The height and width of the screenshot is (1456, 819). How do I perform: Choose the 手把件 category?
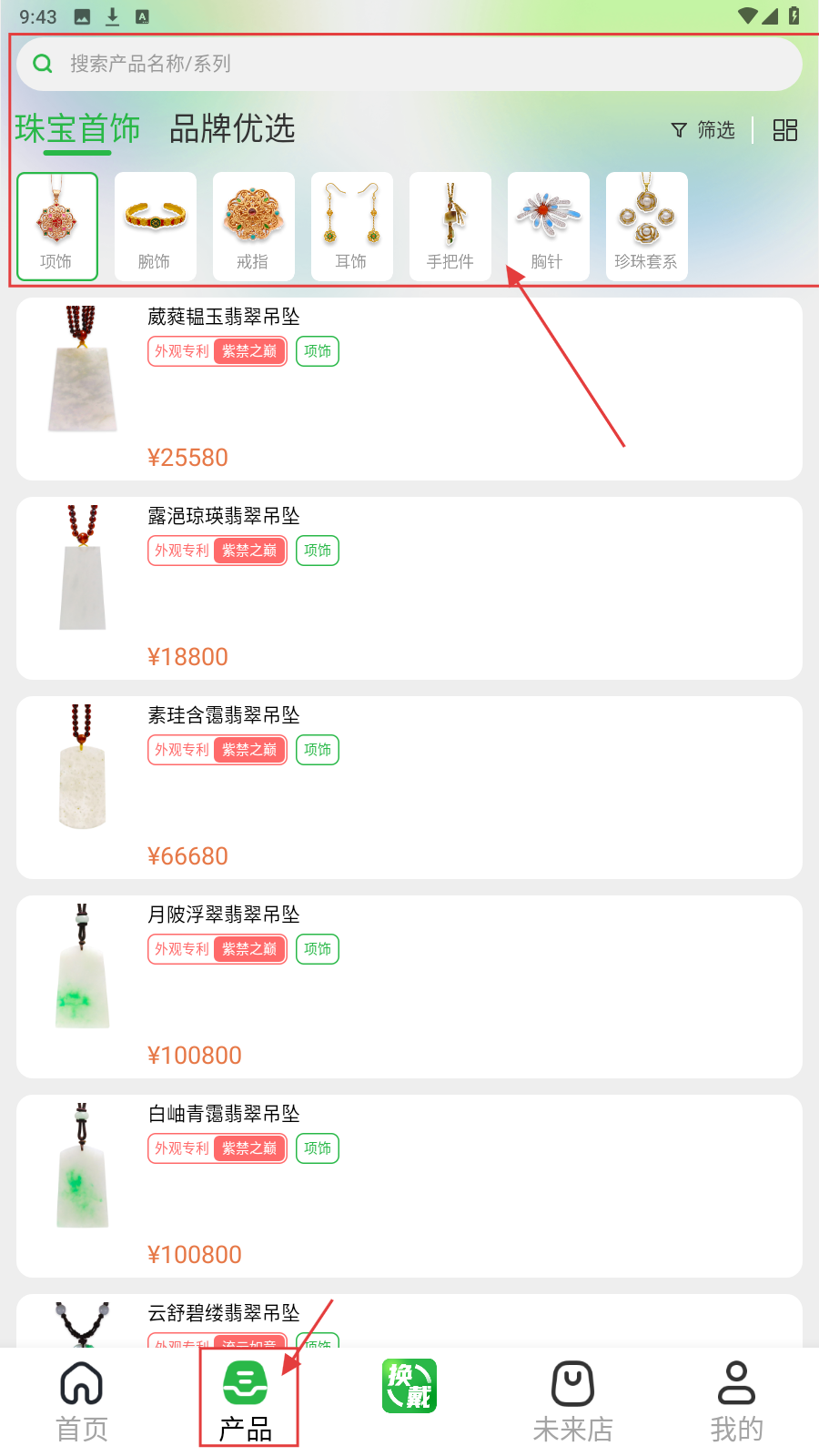pos(450,227)
